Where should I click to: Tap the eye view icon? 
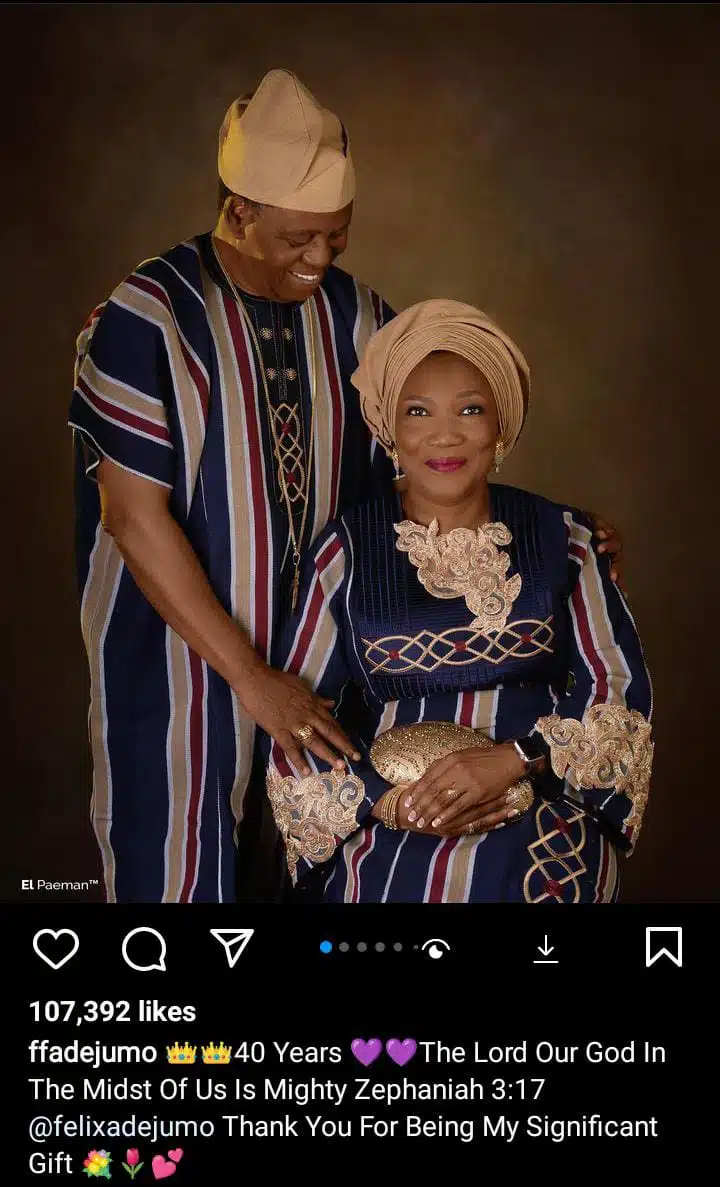pos(435,948)
